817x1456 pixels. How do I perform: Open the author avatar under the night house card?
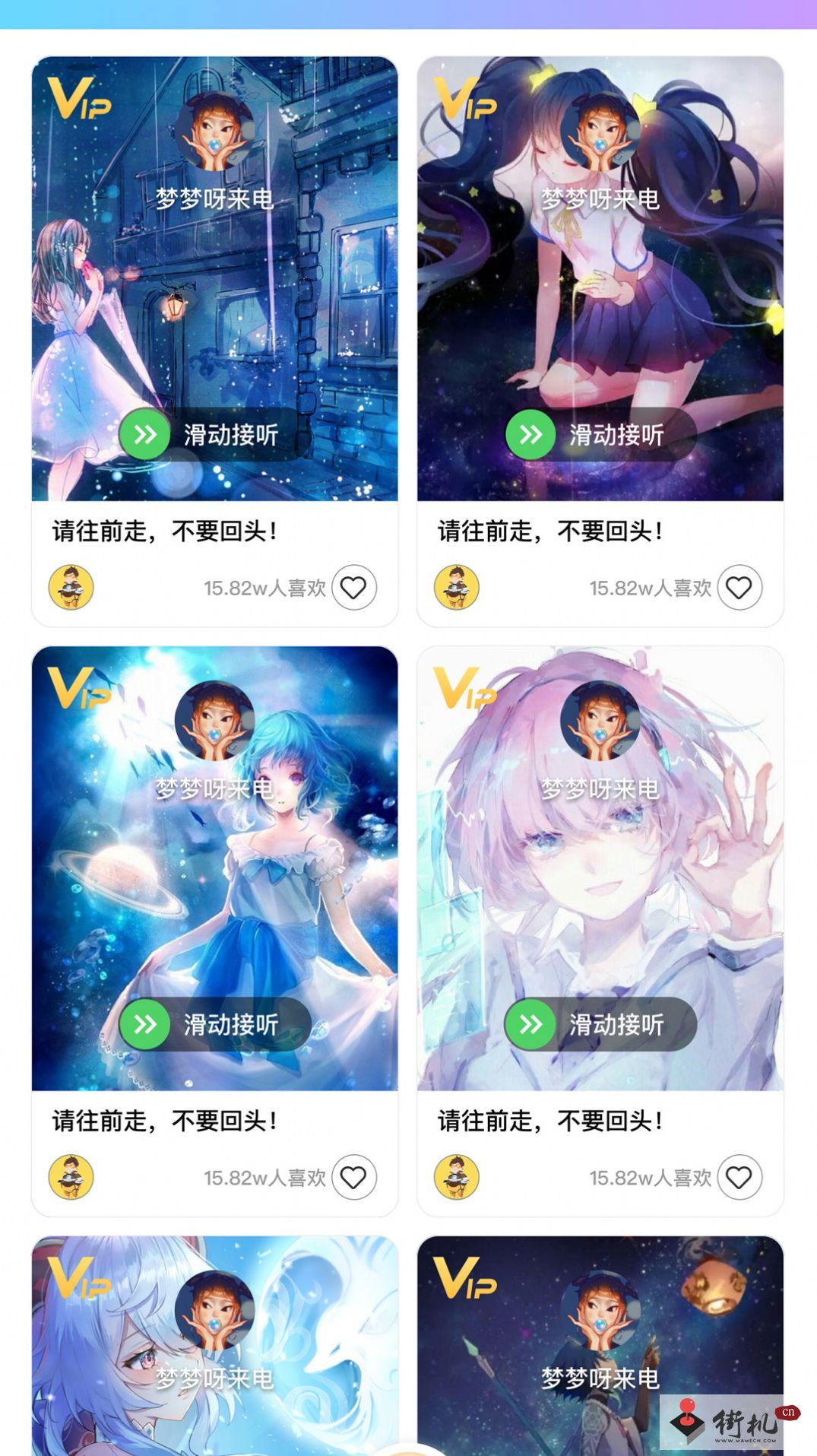tap(71, 588)
